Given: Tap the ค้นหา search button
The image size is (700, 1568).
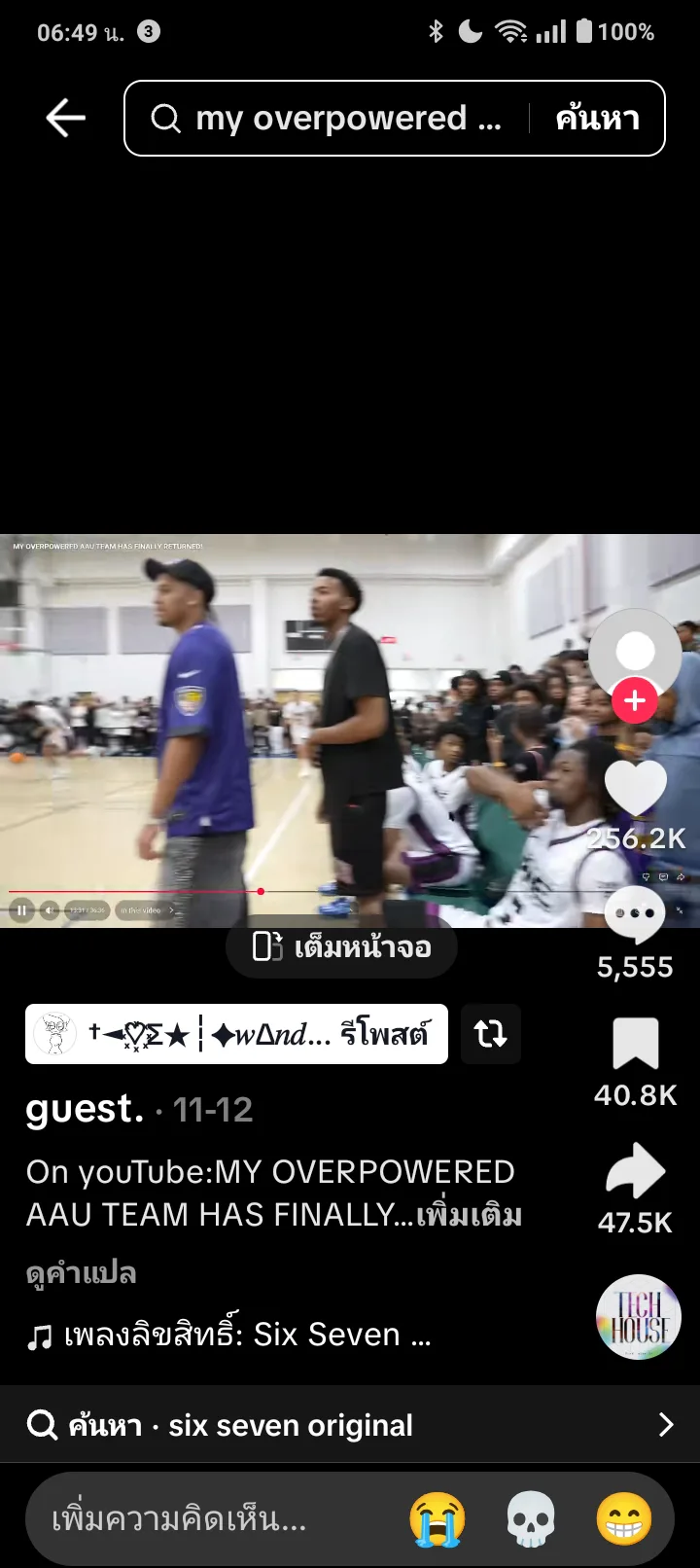Looking at the screenshot, I should coord(597,119).
